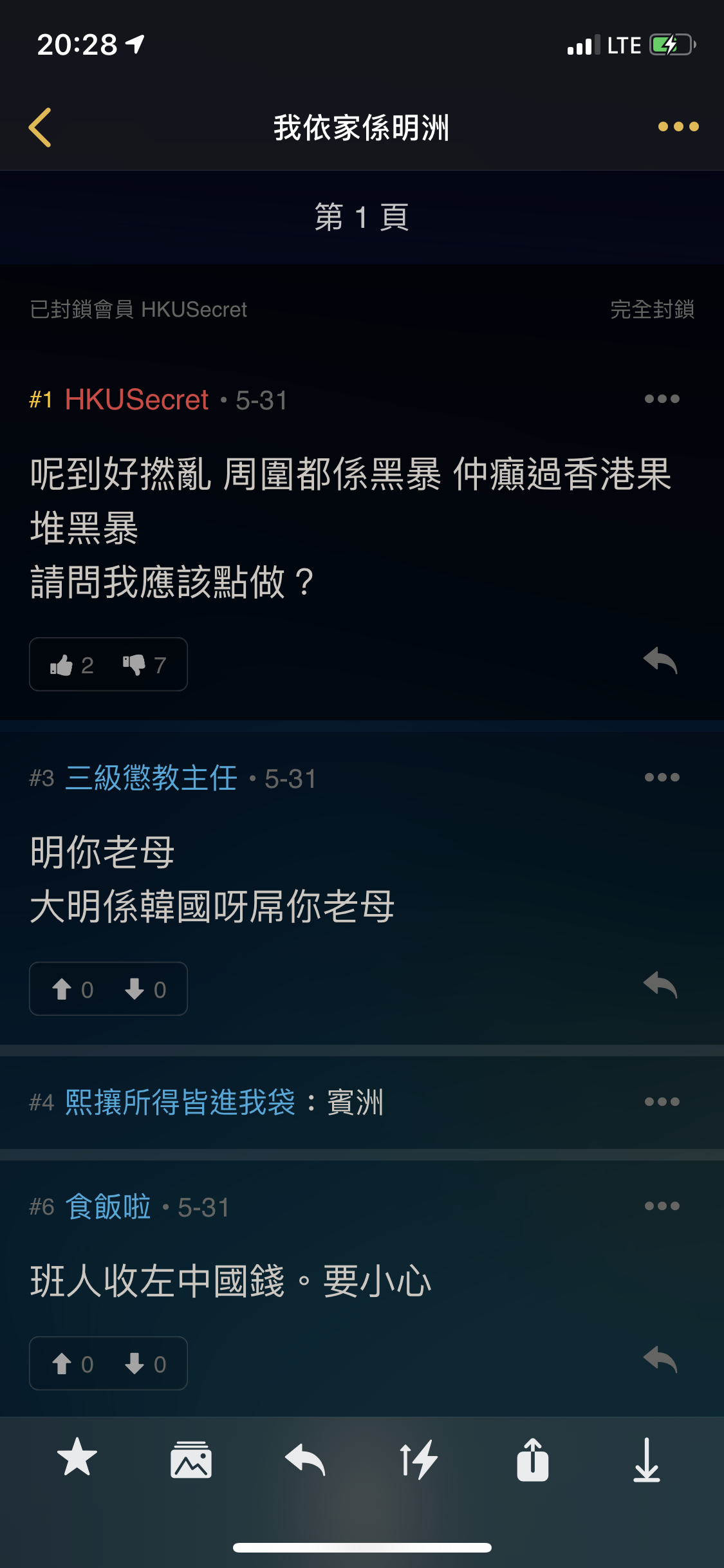Screen dimensions: 724x1568
Task: Upvote 食飯啦's post #6
Action: tap(72, 1364)
